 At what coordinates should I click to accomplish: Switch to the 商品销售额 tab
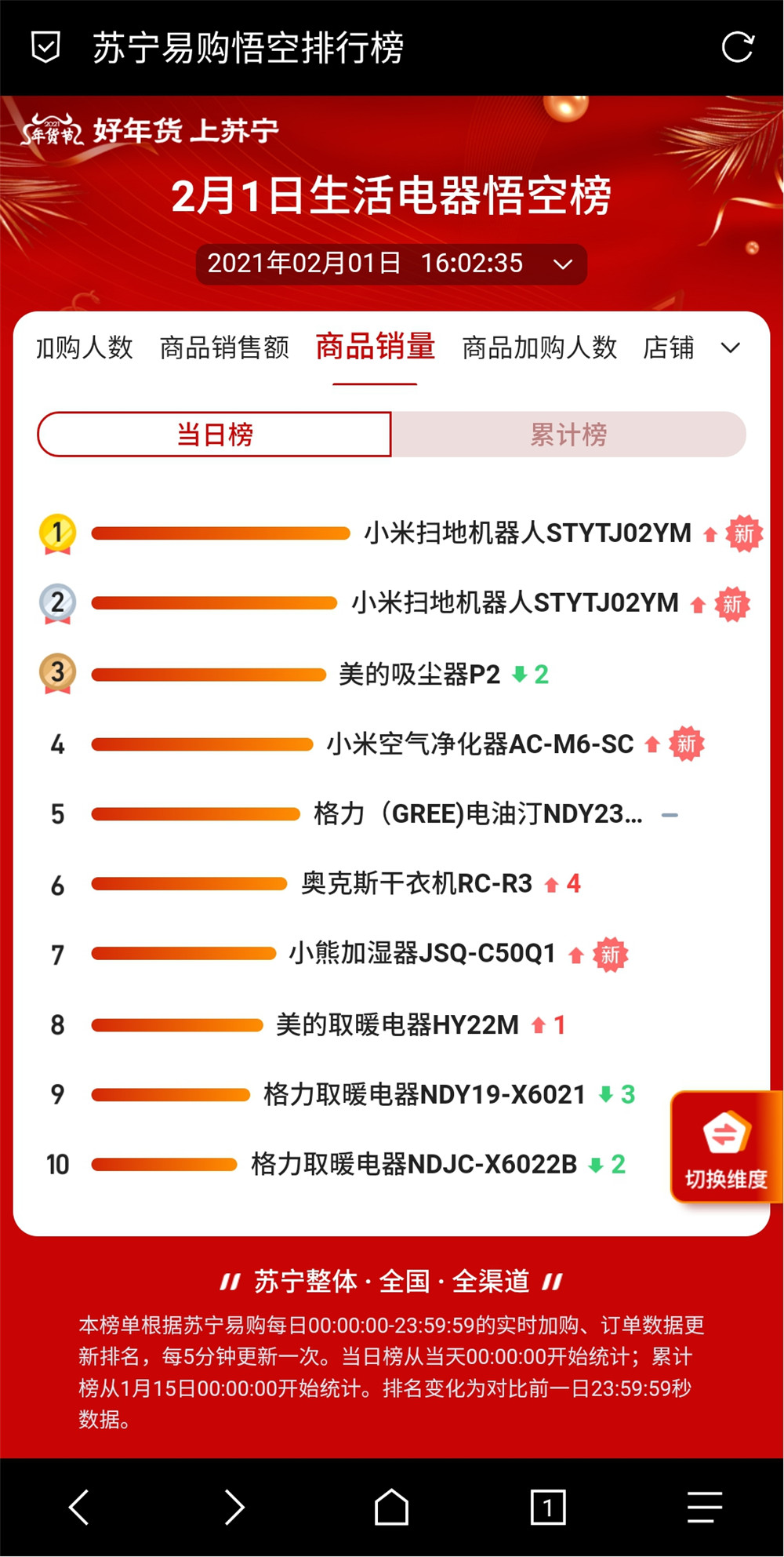[x=225, y=347]
